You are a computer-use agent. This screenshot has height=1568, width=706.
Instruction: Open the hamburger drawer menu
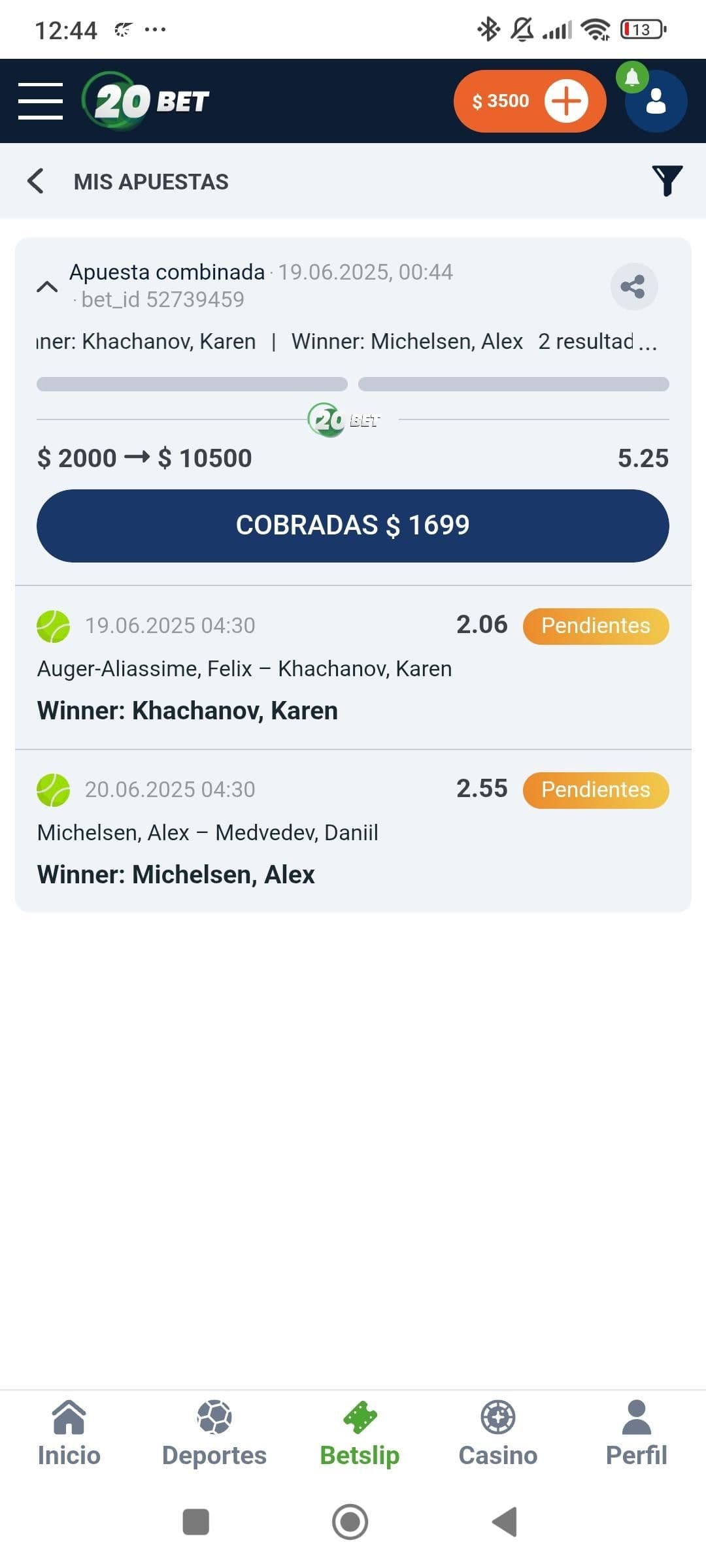pos(41,101)
